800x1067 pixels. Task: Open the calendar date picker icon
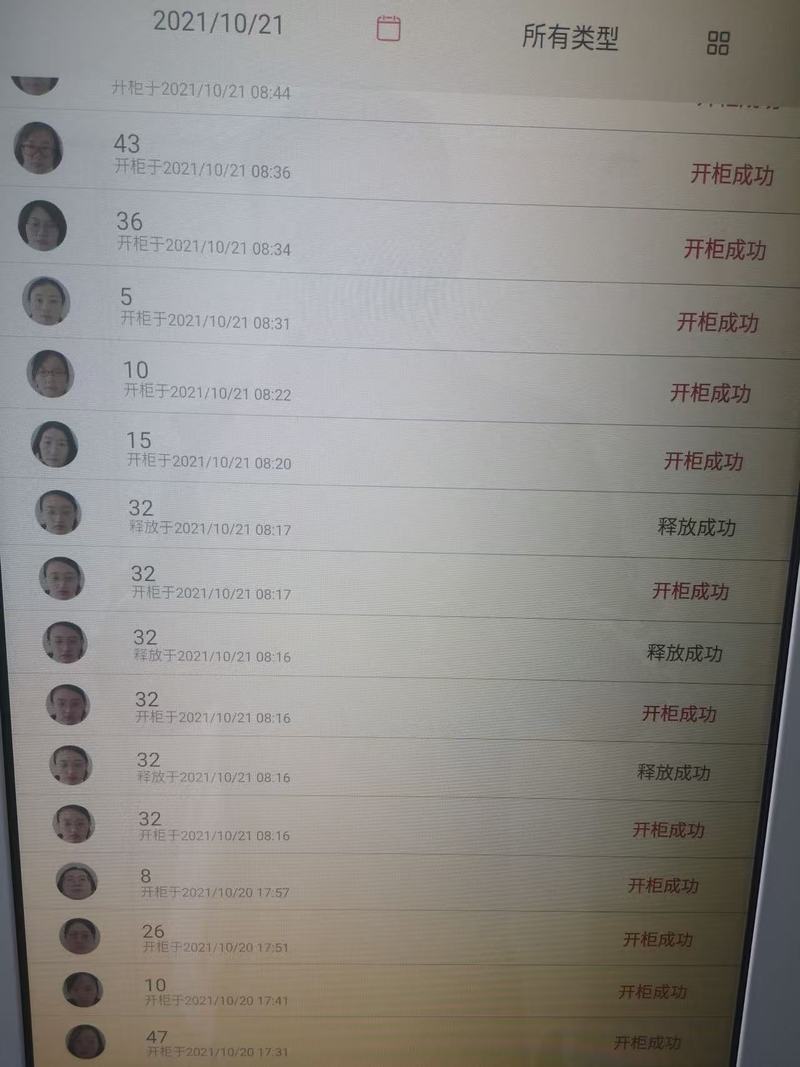coord(388,28)
